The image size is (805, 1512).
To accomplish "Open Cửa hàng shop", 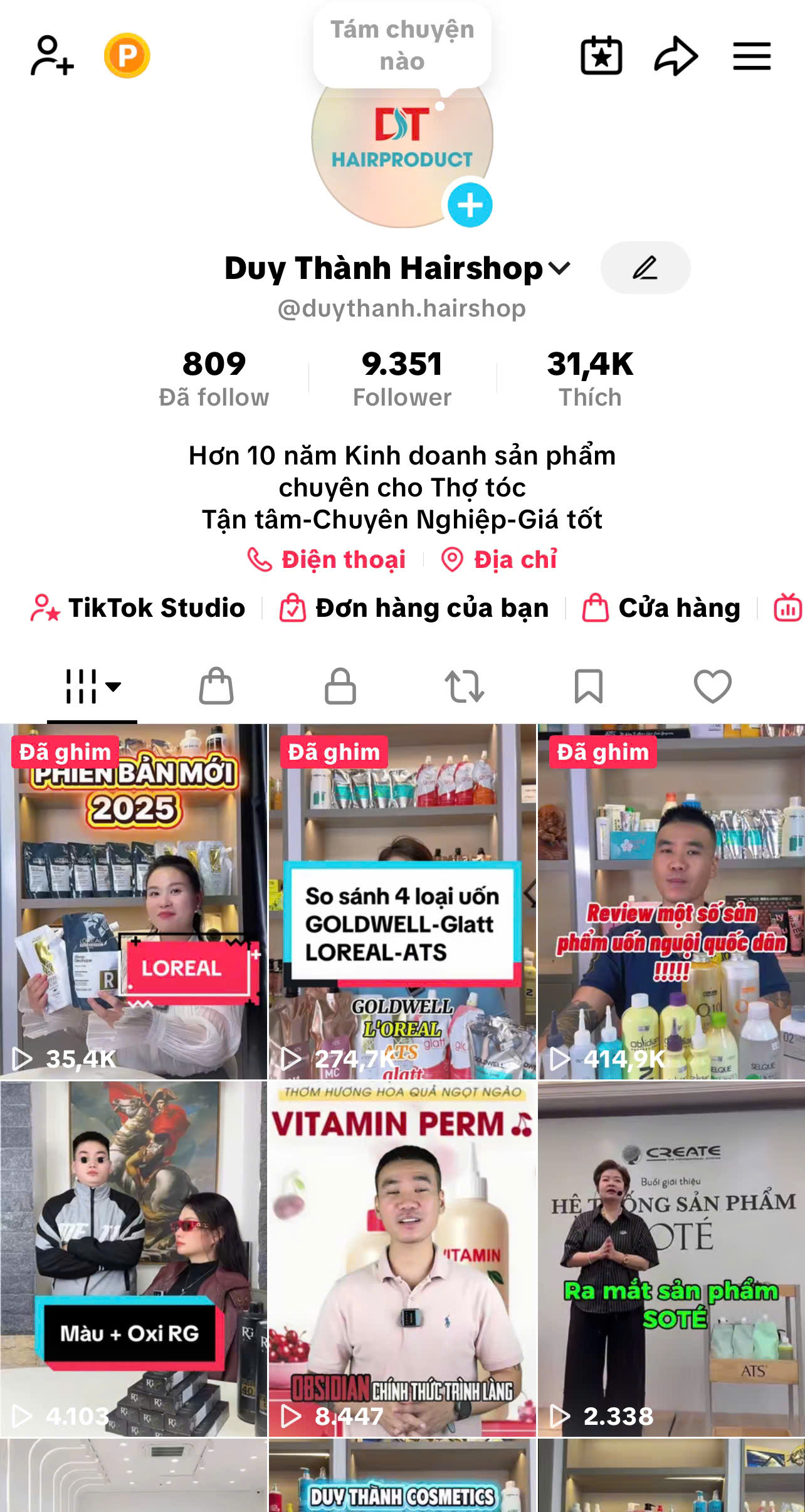I will [x=661, y=608].
